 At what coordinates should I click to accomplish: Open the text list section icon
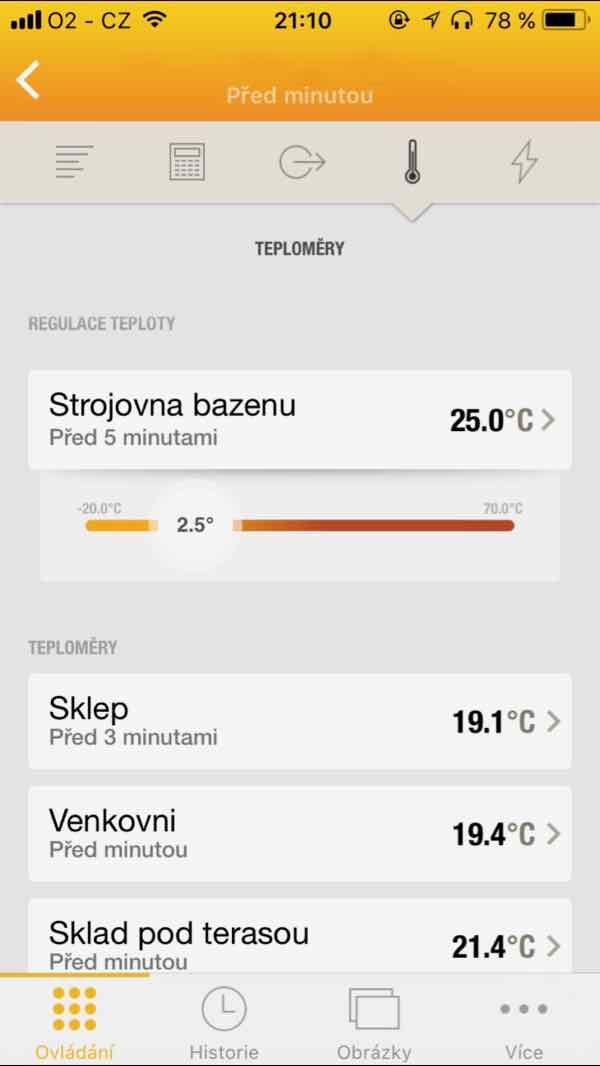75,162
